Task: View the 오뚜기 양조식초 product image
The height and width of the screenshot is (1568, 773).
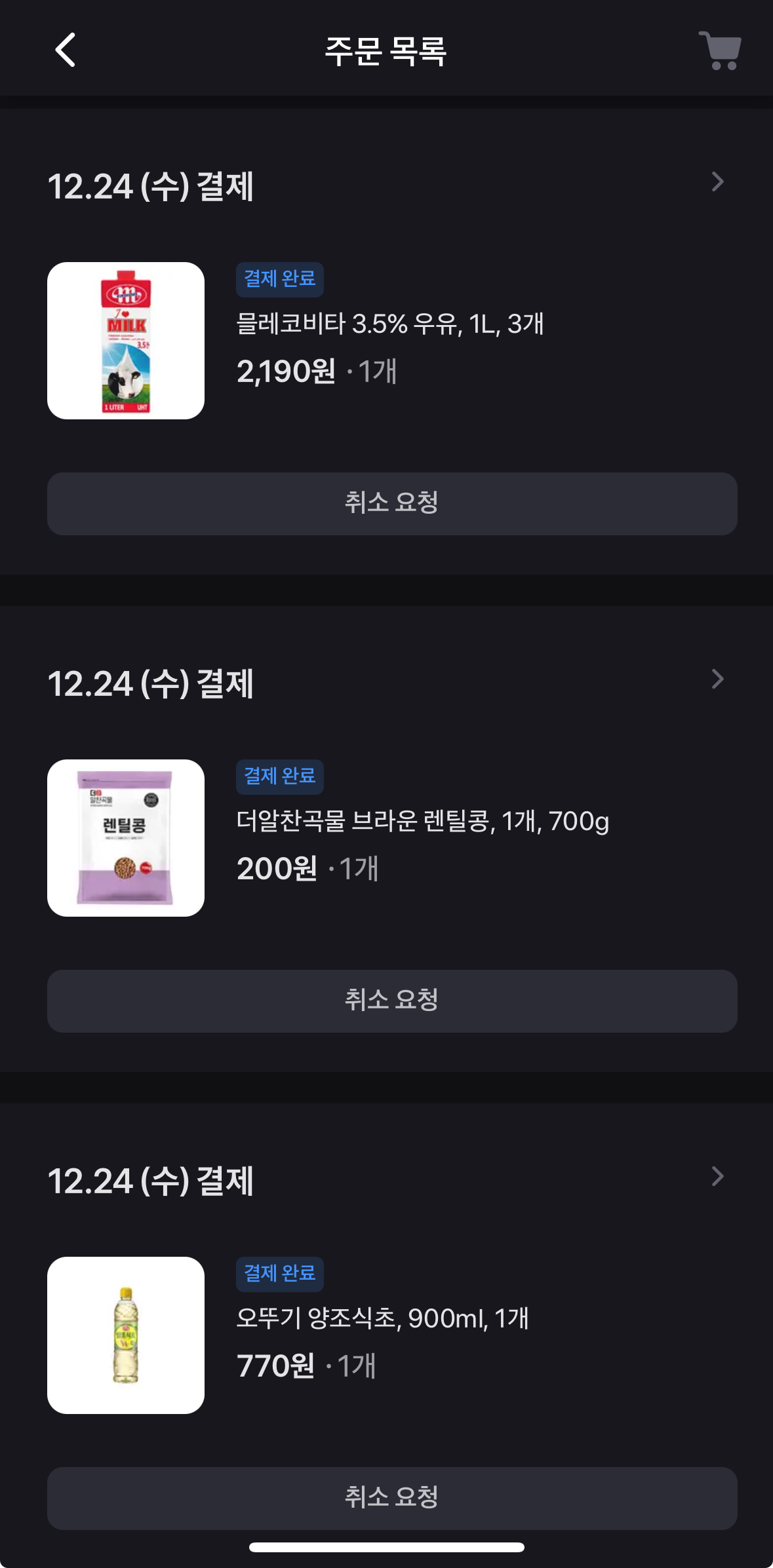Action: (126, 1335)
